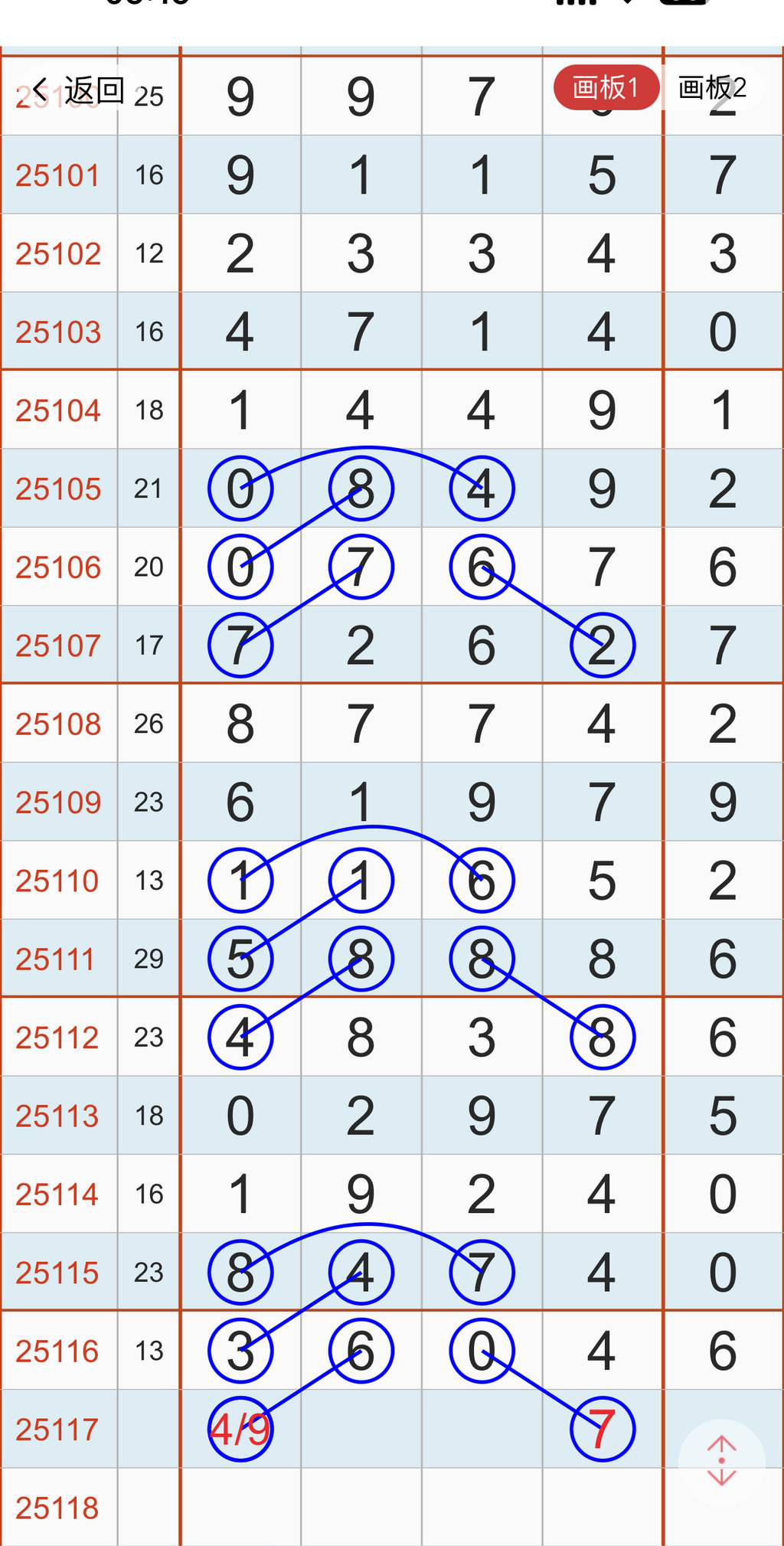Toggle the blue circle around 0 in row 25105
This screenshot has height=1546, width=784.
[240, 488]
